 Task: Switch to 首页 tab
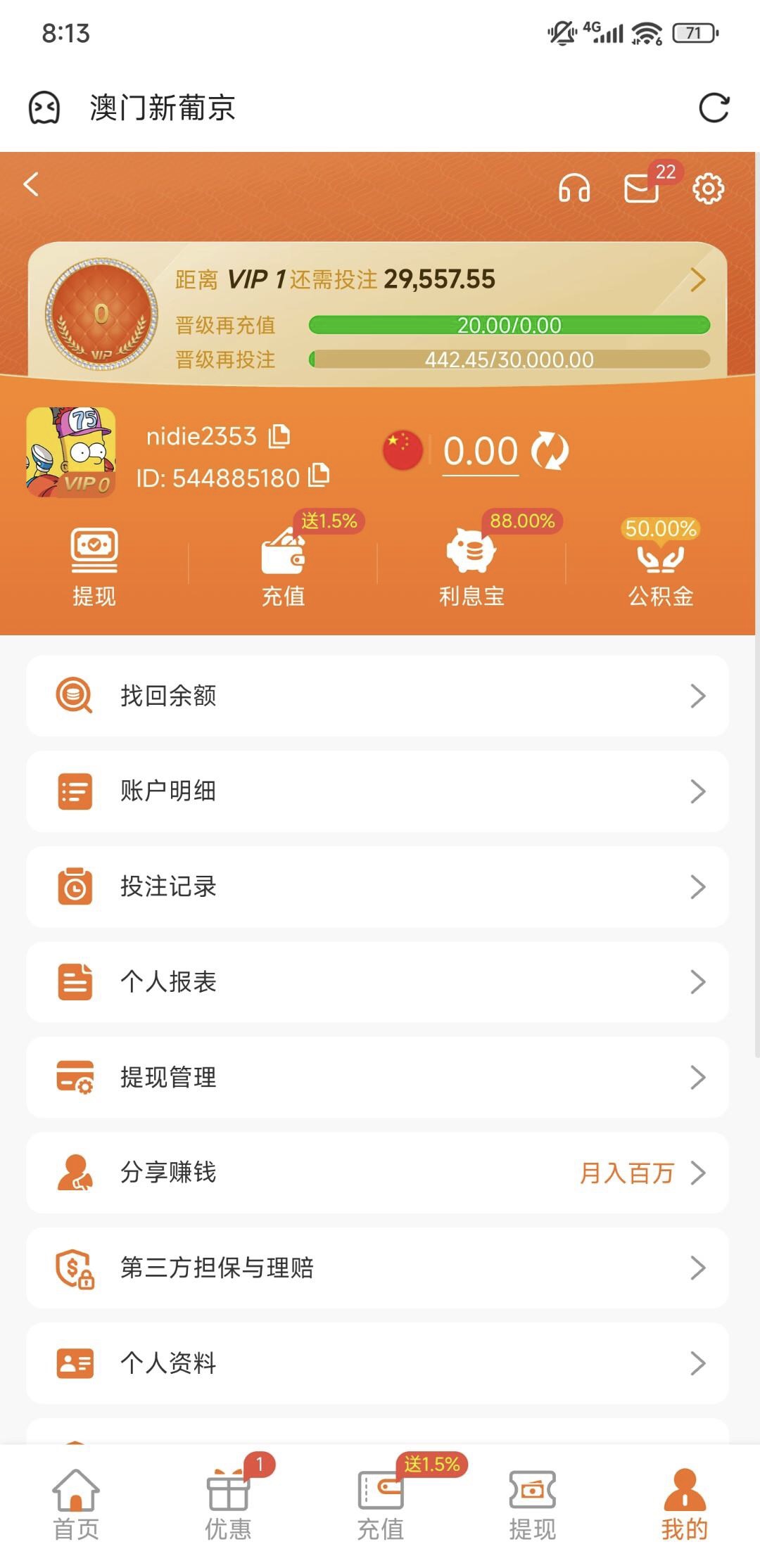point(76,1504)
